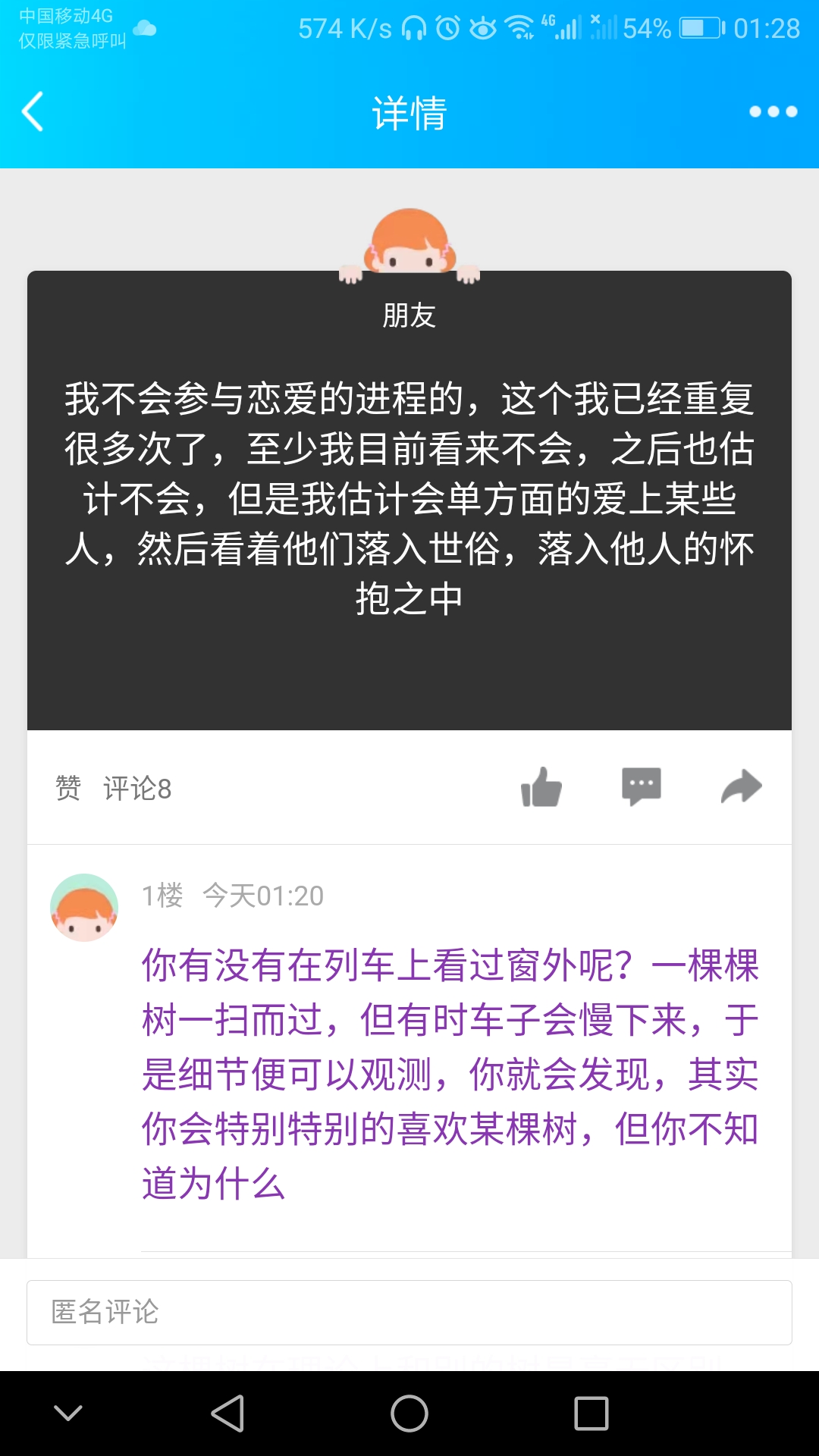Image resolution: width=819 pixels, height=1456 pixels.
Task: Hide the navigation bar with down chevron
Action: point(68,1414)
